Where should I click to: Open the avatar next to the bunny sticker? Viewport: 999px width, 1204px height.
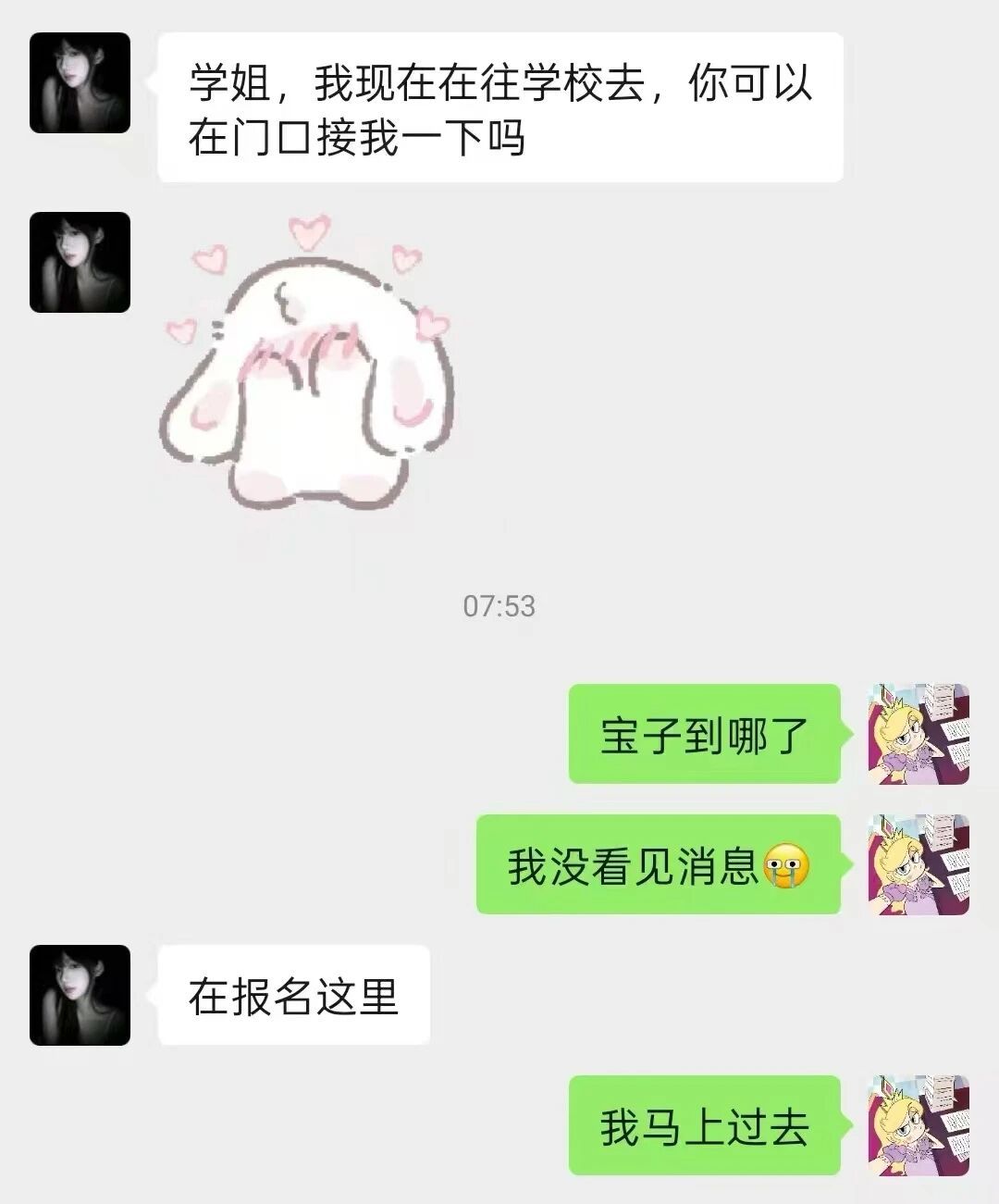coord(80,262)
